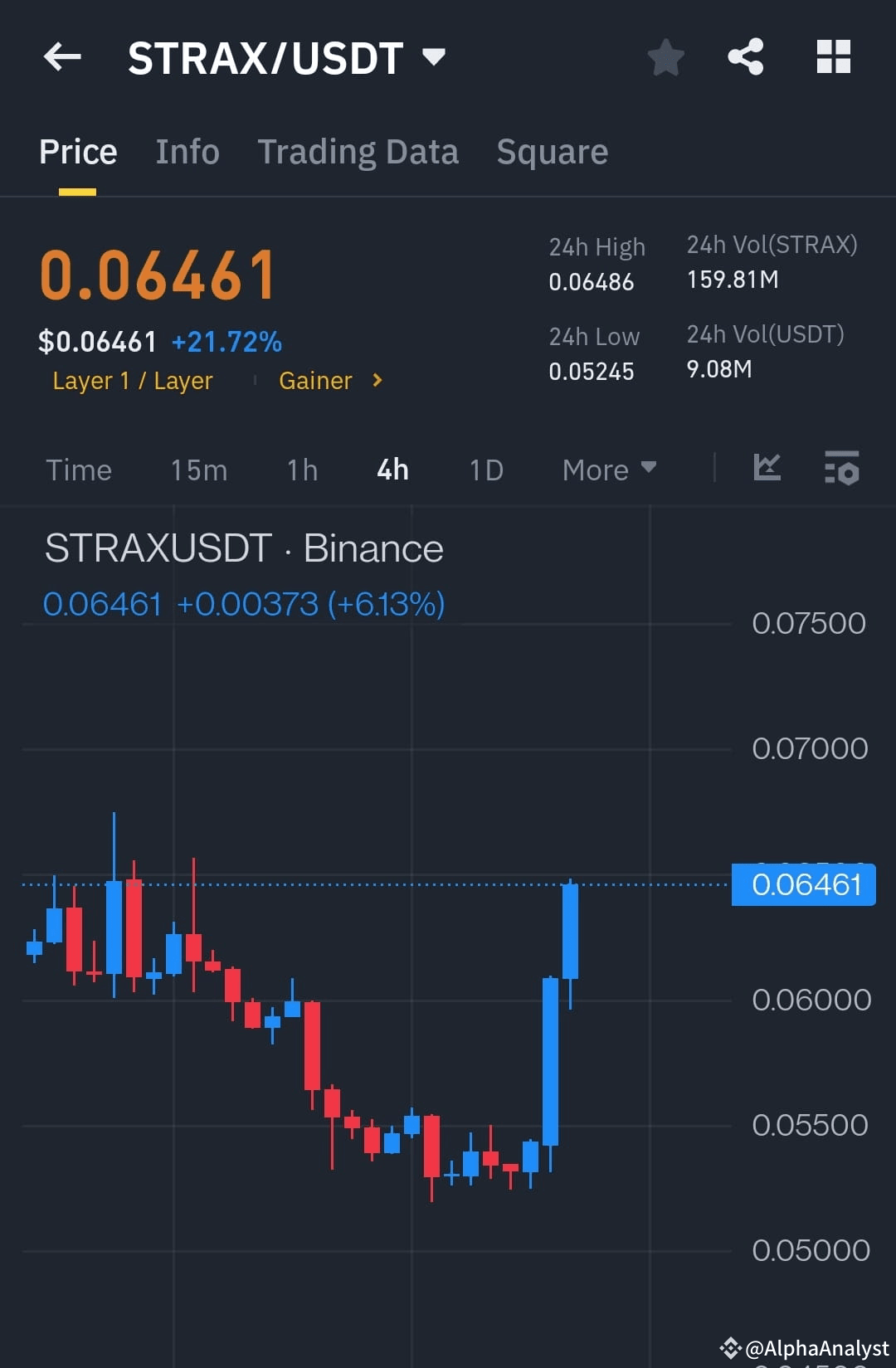Open the indicators chart icon

(x=767, y=469)
